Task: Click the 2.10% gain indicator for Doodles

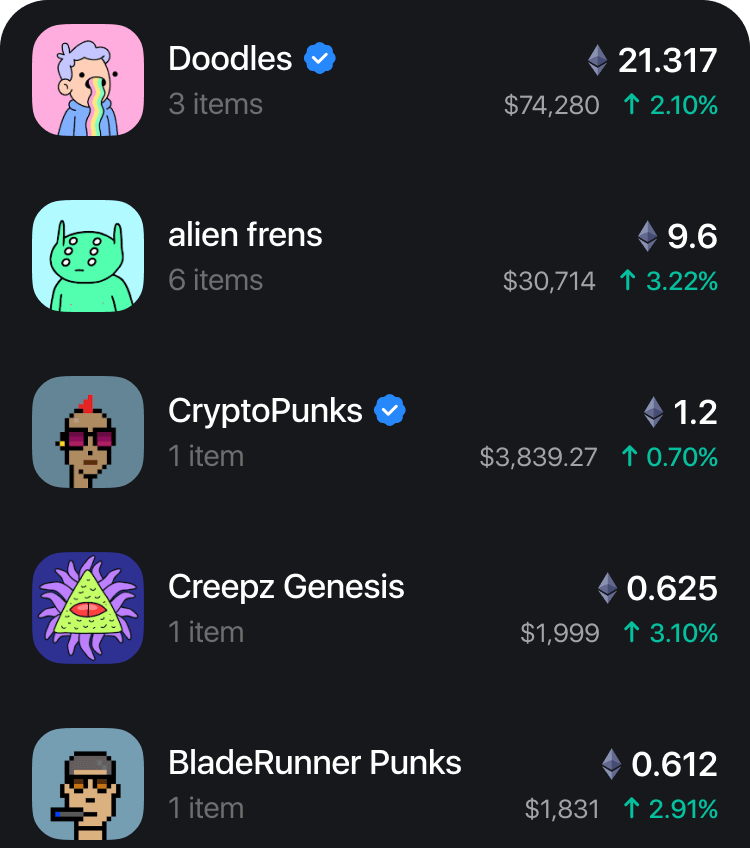Action: [x=676, y=104]
